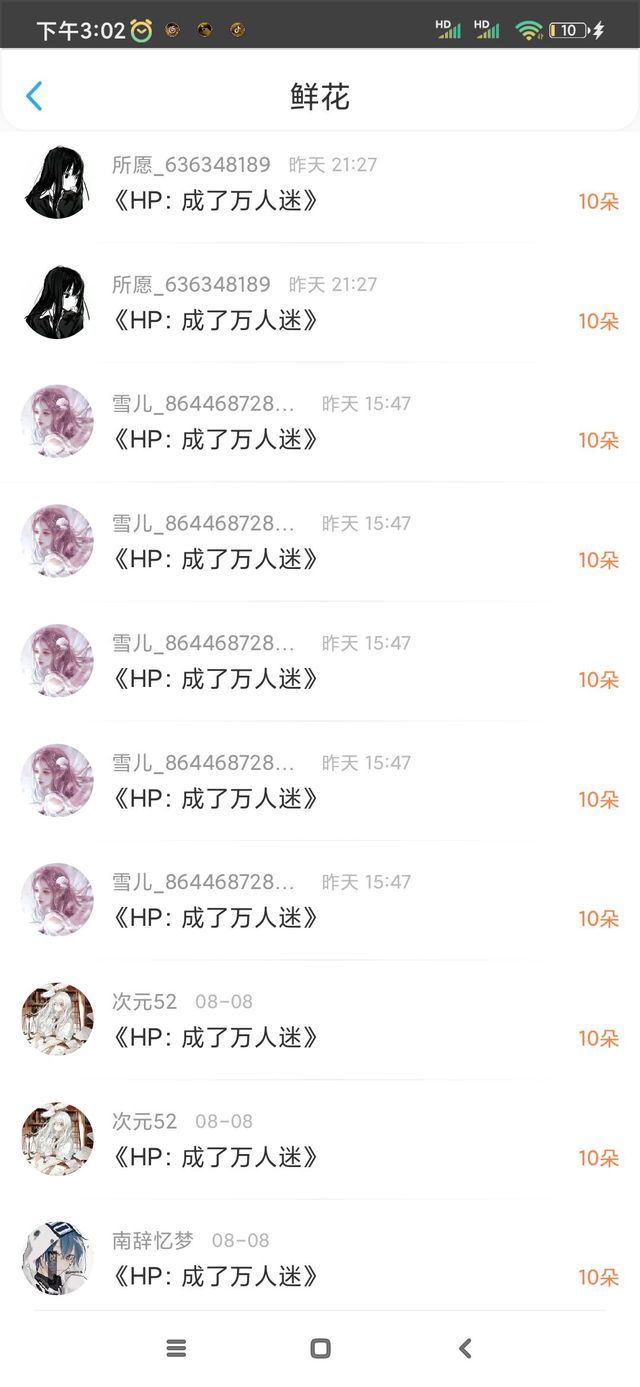The image size is (640, 1387).
Task: Go to the system home screen
Action: [x=320, y=1348]
